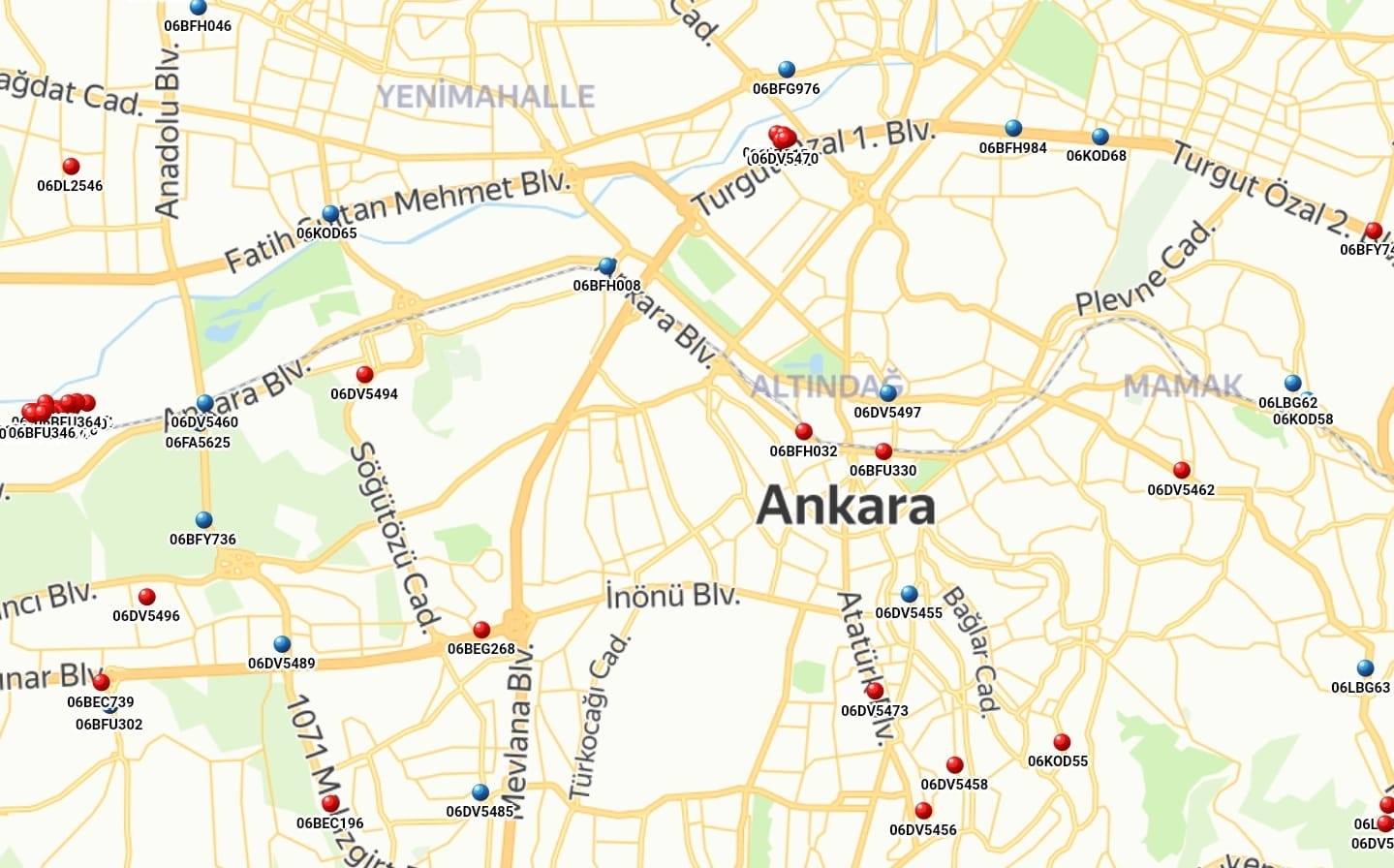Select the red pin 06DL2546
1394x868 pixels.
point(71,167)
